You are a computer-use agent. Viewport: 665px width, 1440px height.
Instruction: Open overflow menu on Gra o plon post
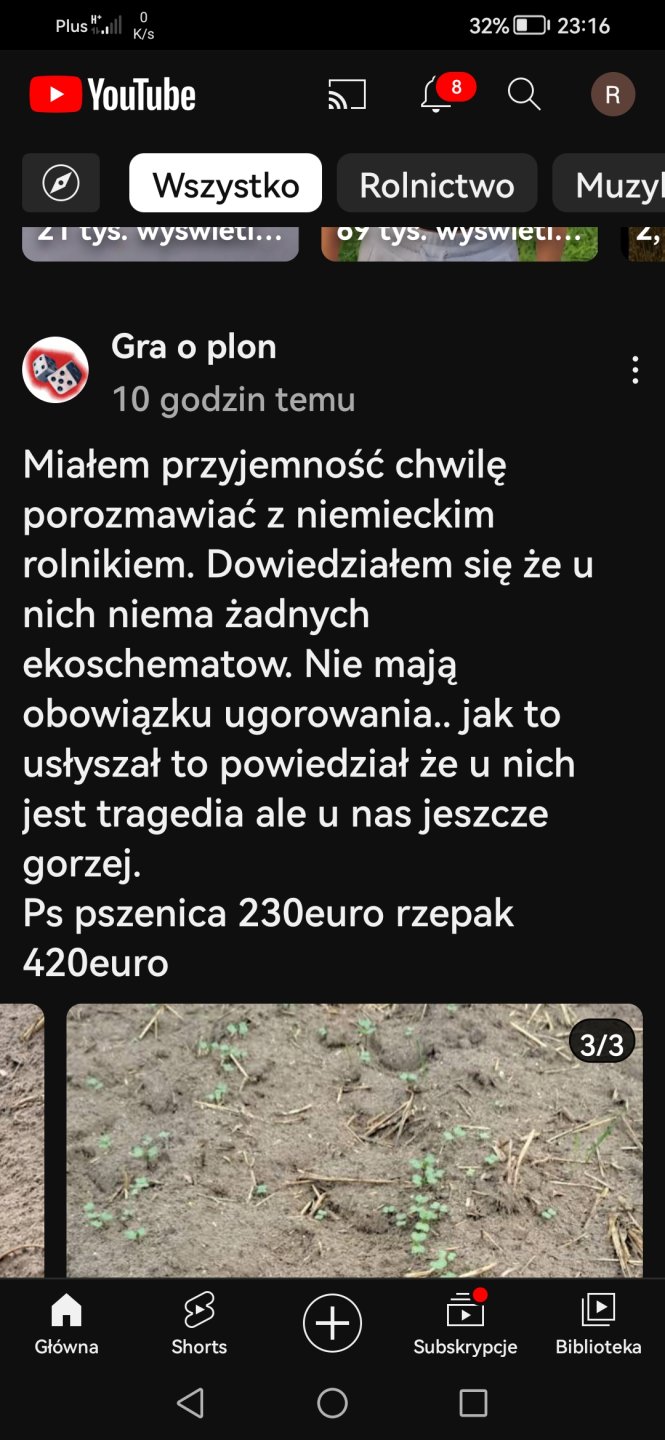pyautogui.click(x=635, y=371)
